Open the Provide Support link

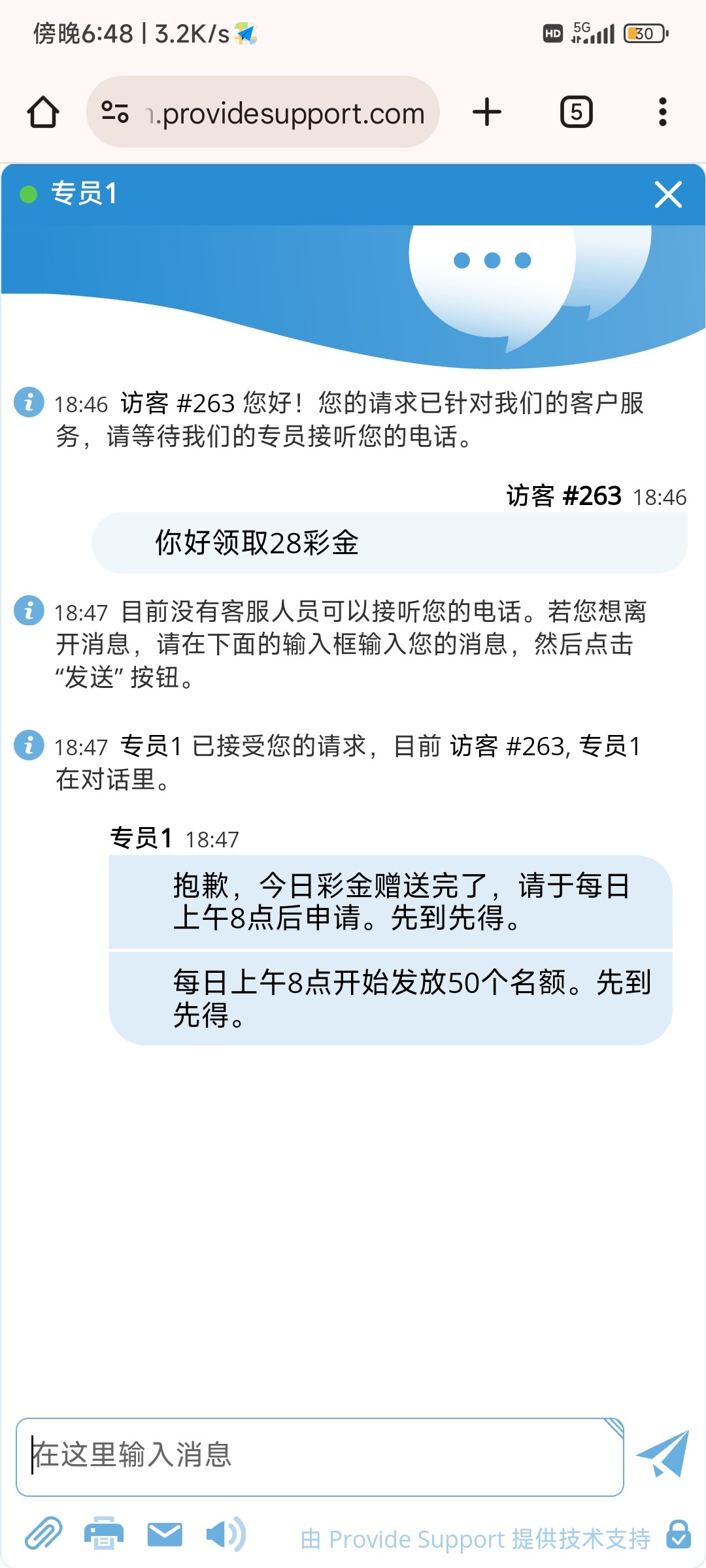tap(475, 1539)
